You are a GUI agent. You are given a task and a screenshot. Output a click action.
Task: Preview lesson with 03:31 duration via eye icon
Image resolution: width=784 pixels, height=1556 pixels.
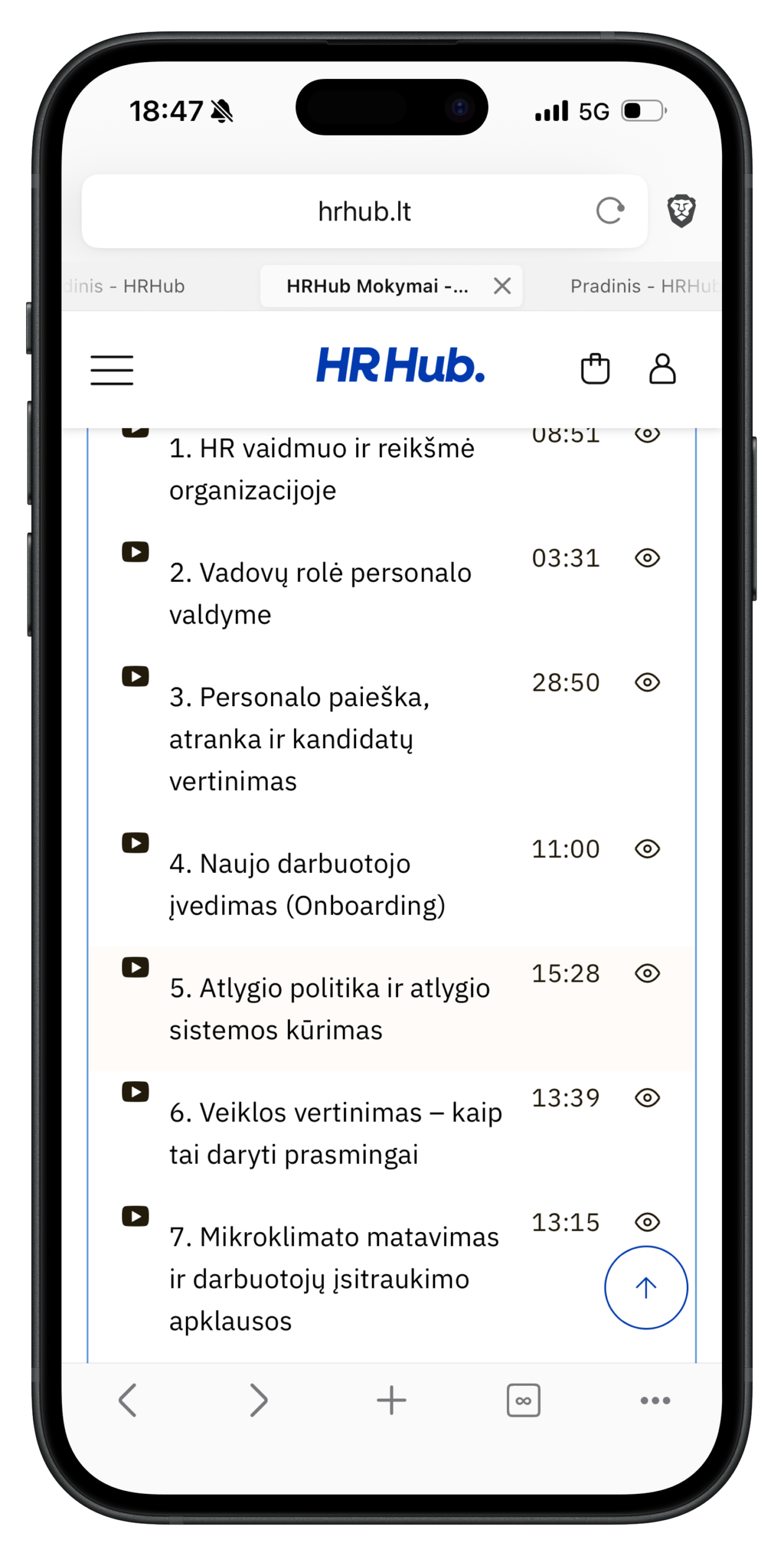pos(647,557)
